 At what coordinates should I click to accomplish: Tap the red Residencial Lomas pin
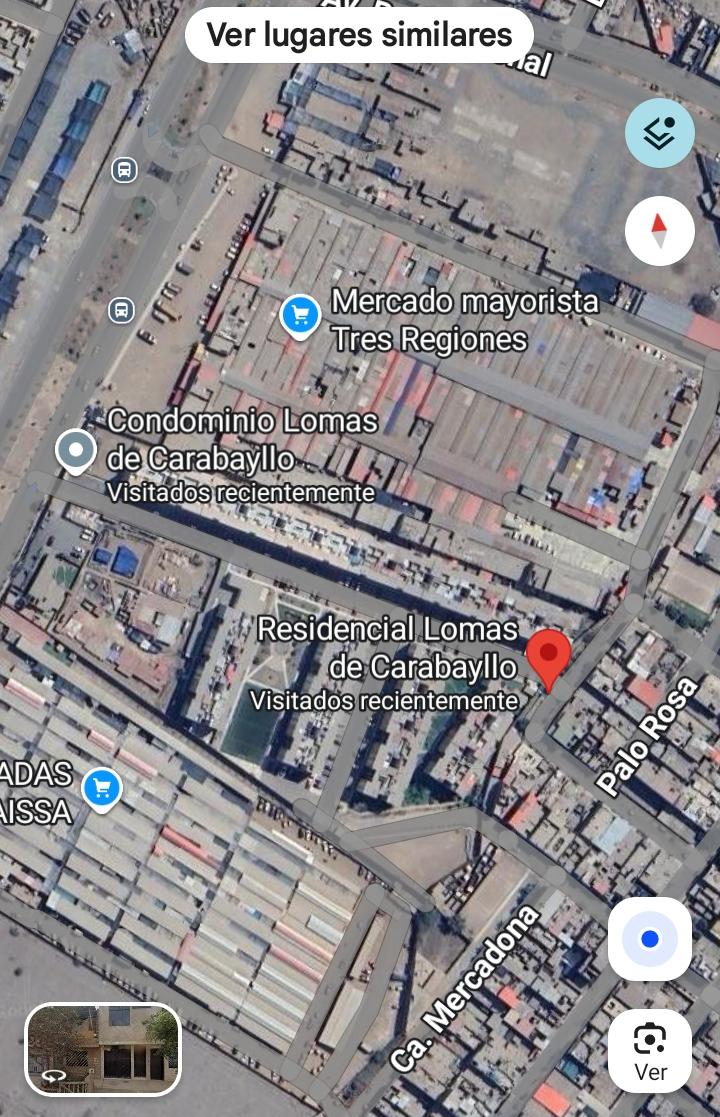click(x=548, y=657)
